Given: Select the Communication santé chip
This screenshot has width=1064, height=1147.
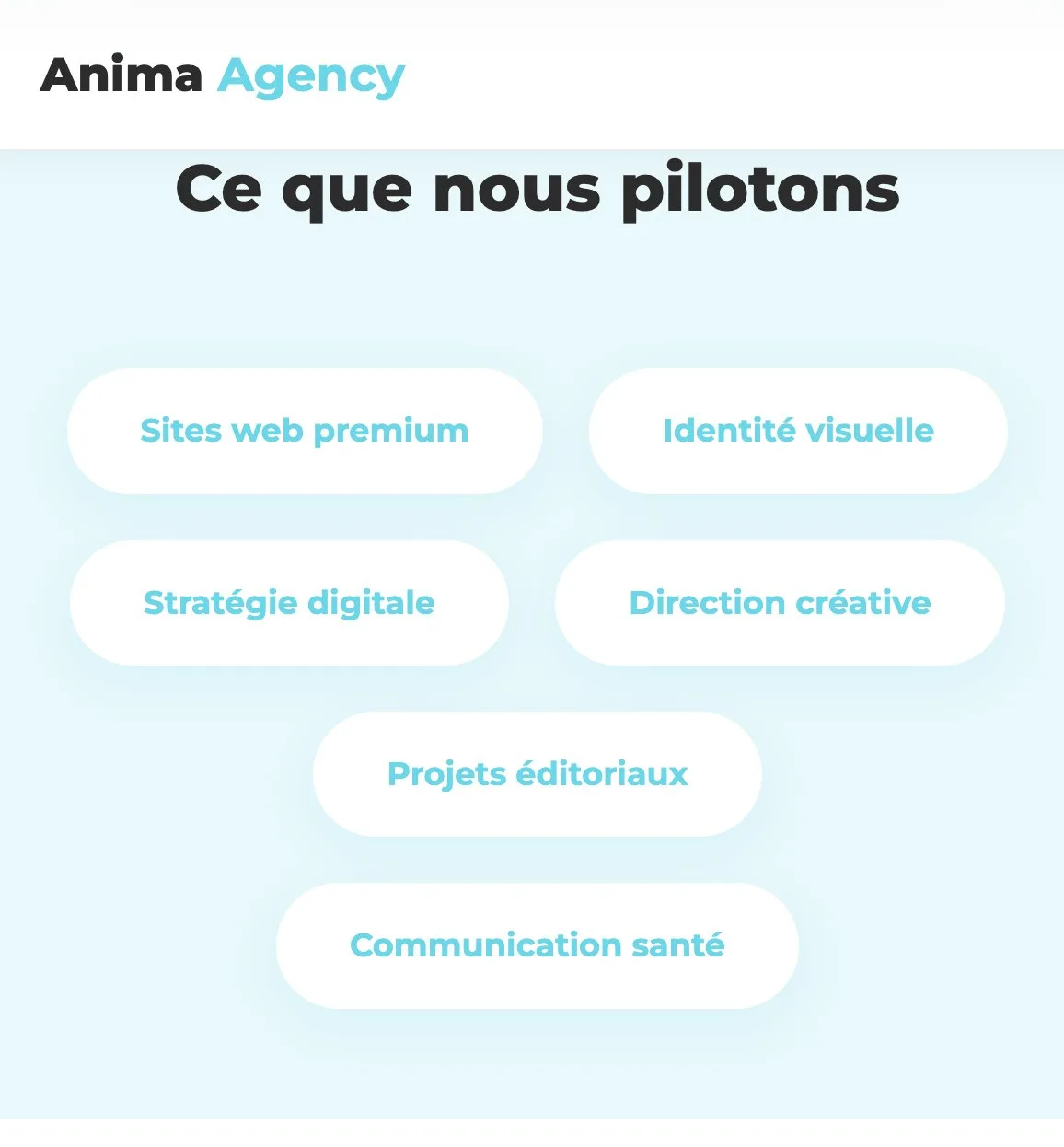Looking at the screenshot, I should (x=538, y=945).
